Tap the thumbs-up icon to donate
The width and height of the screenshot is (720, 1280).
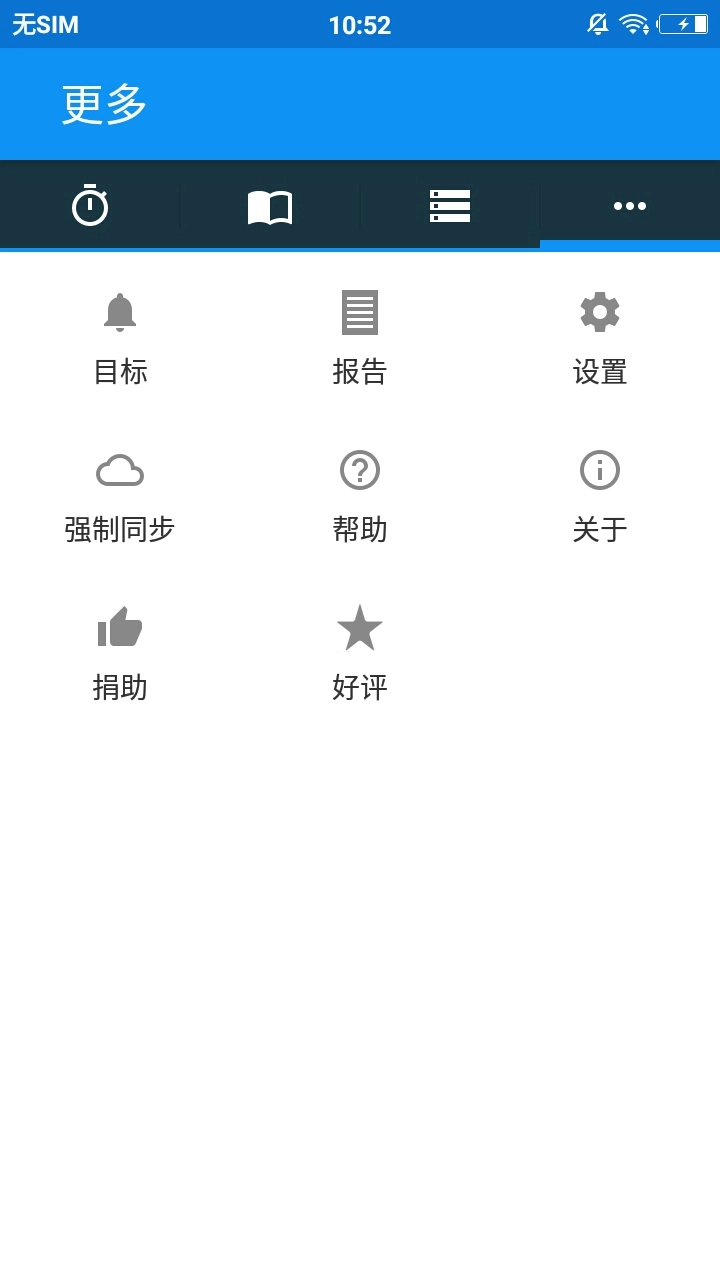pos(120,628)
